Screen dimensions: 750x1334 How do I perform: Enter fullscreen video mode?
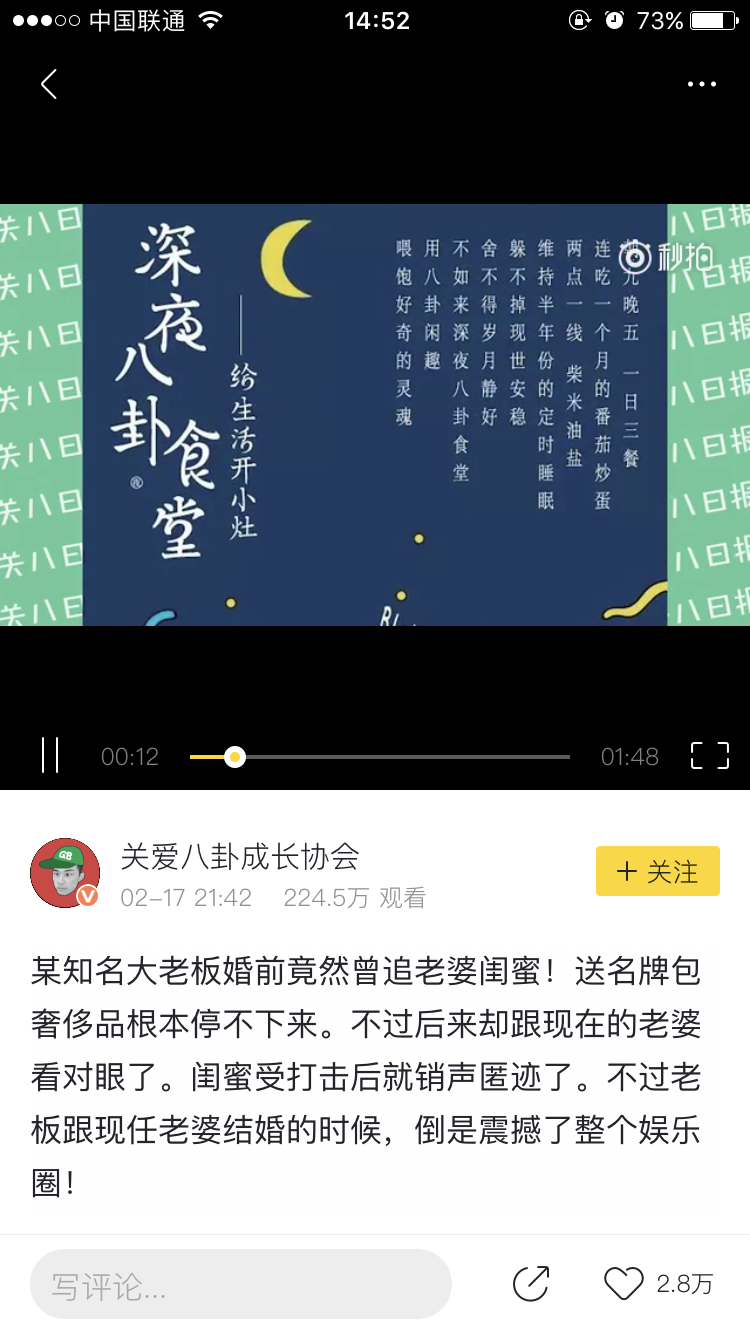pos(710,756)
